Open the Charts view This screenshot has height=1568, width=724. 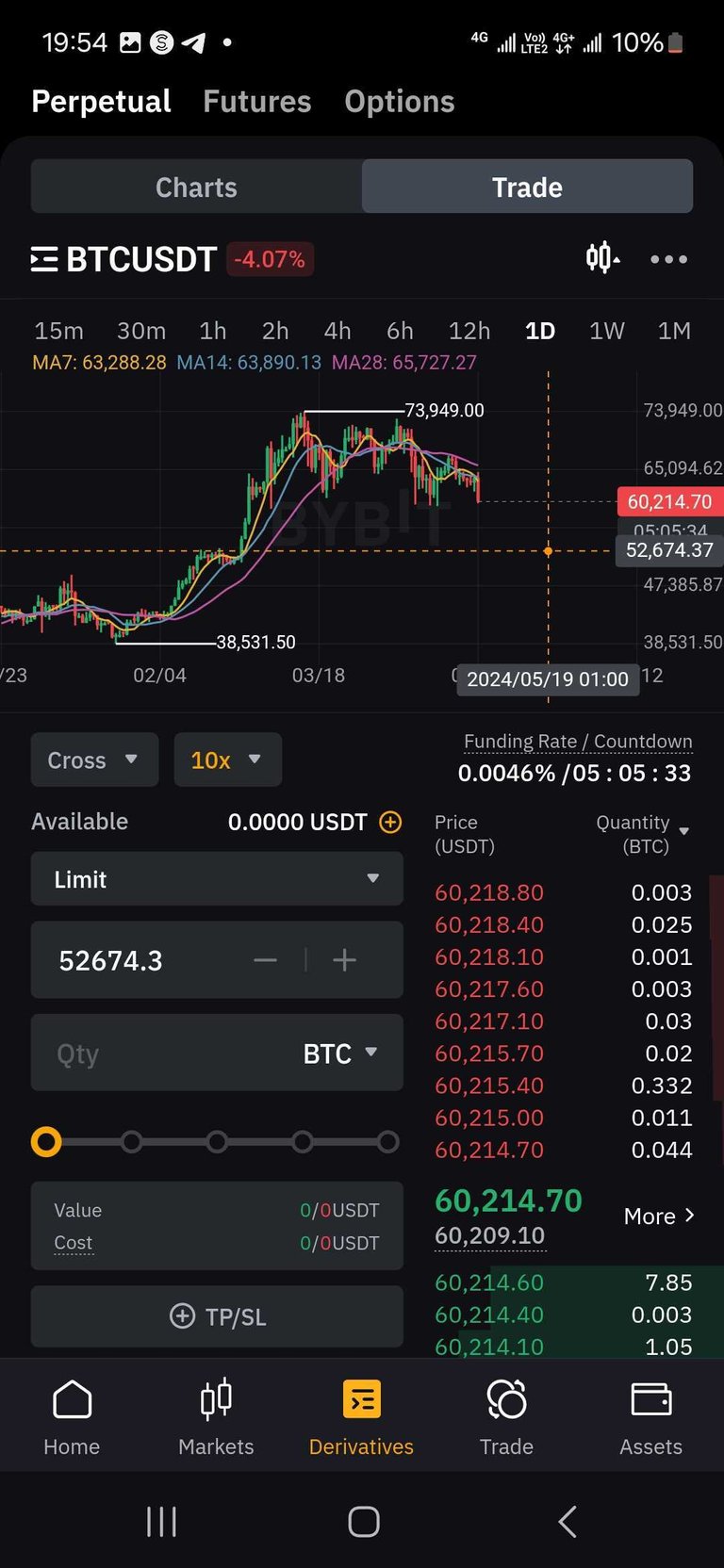(196, 188)
